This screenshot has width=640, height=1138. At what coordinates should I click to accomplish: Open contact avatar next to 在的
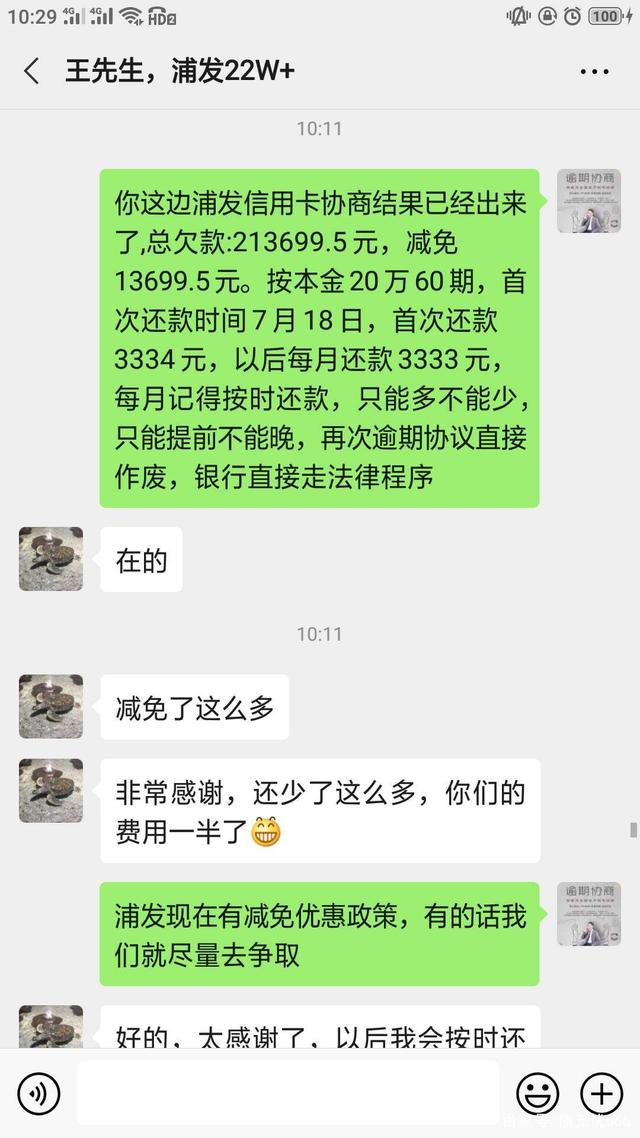(51, 559)
